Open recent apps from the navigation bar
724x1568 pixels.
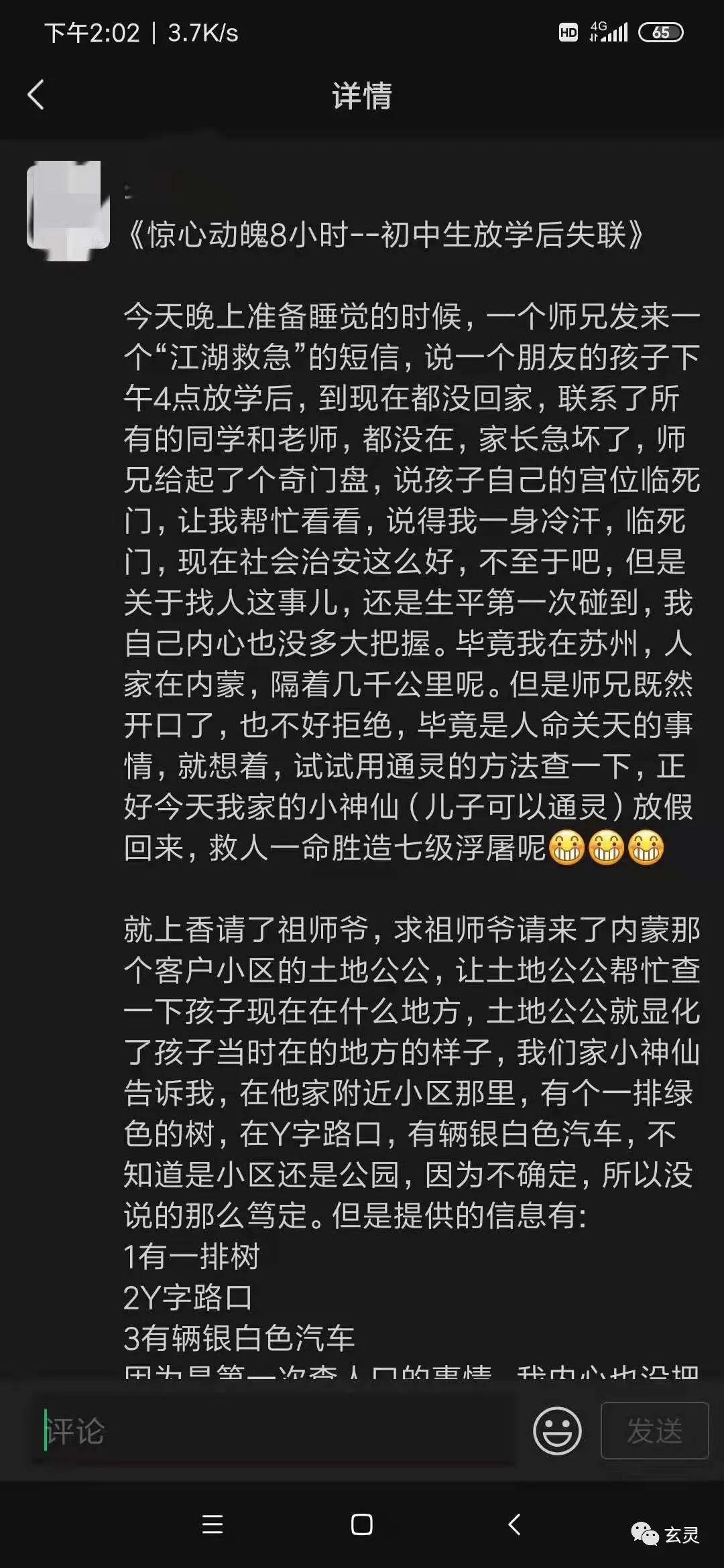click(x=212, y=1524)
